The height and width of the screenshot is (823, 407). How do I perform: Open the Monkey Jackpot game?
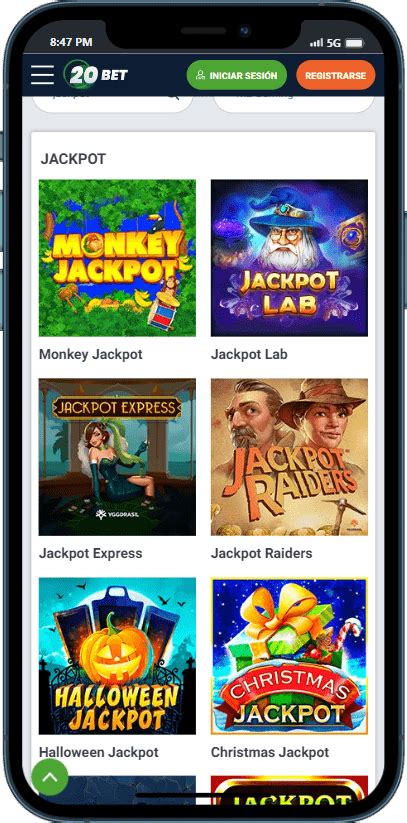[x=117, y=258]
